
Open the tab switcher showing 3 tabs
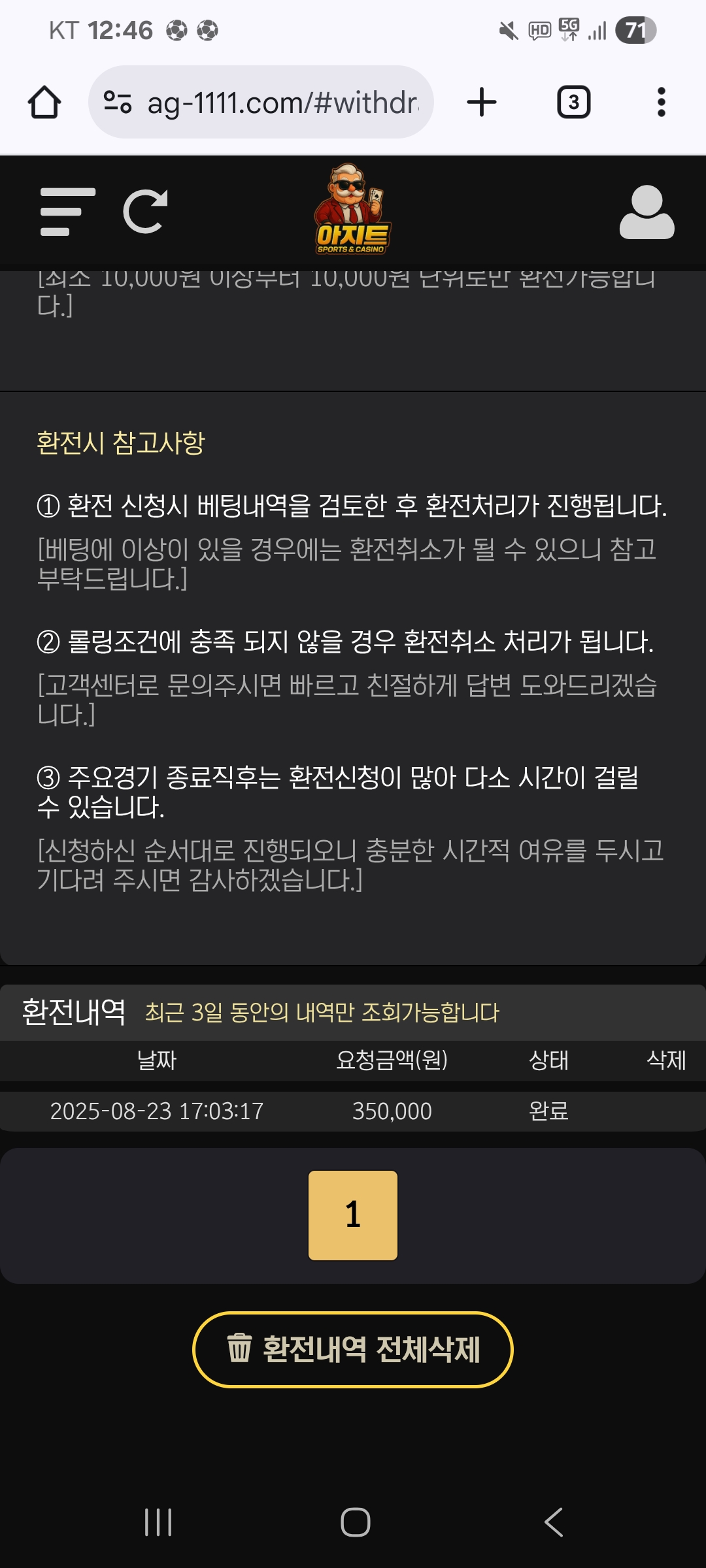point(573,103)
